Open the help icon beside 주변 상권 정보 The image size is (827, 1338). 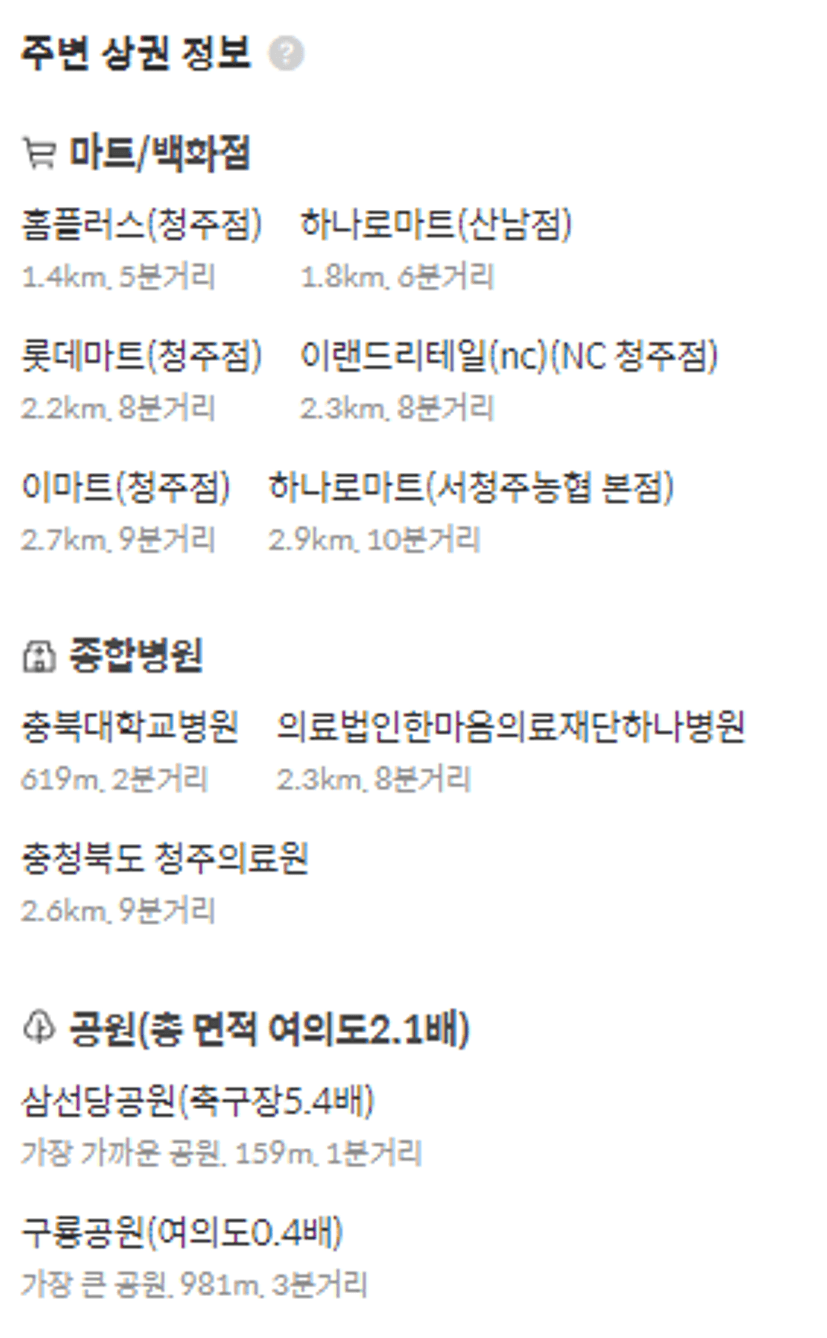click(x=286, y=54)
